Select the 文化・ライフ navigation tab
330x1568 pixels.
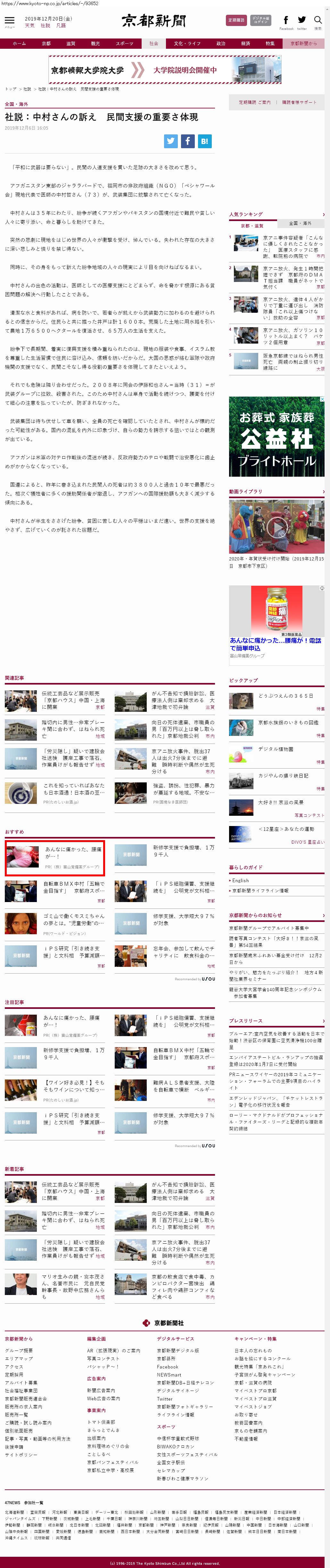click(186, 43)
